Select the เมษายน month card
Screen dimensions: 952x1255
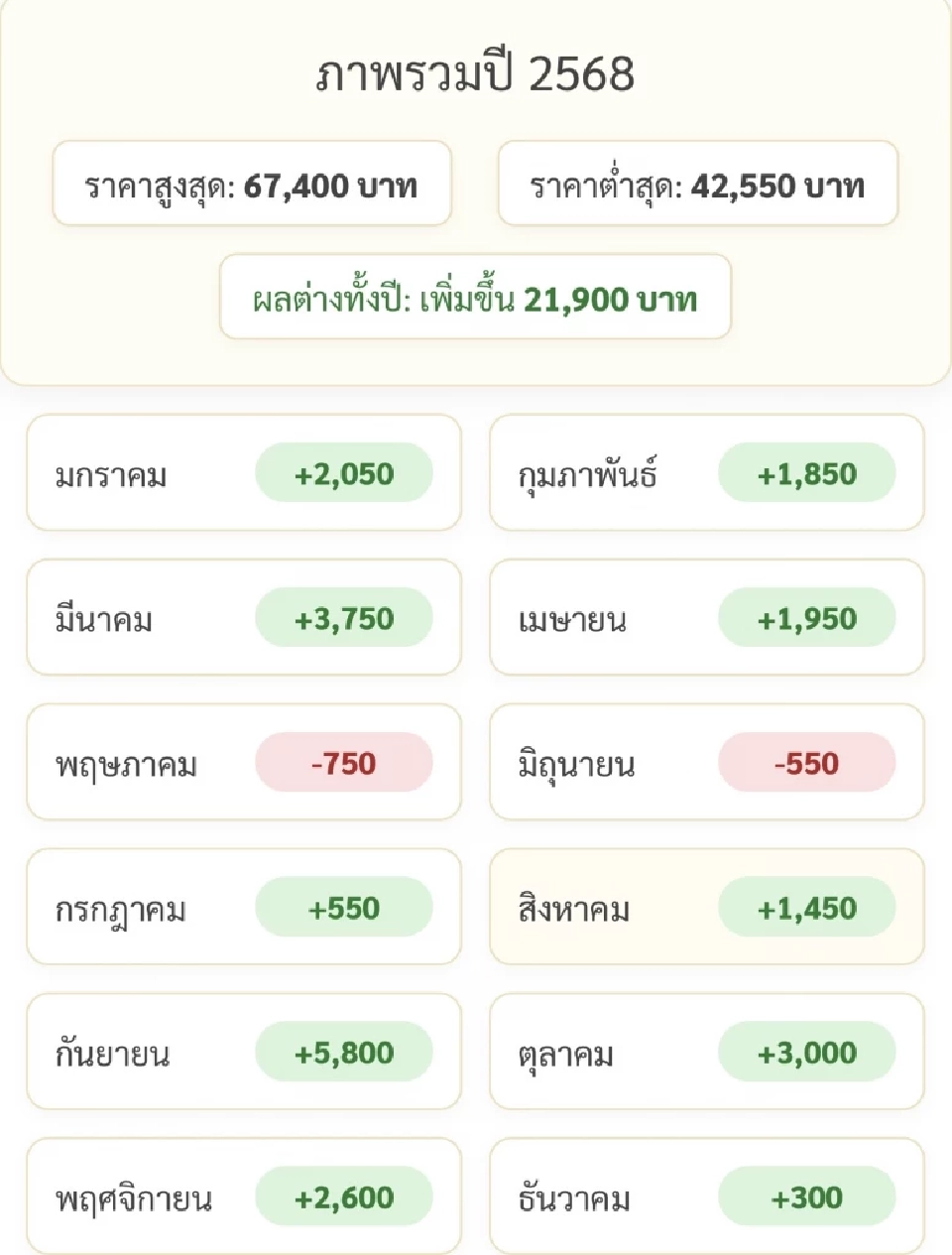706,618
